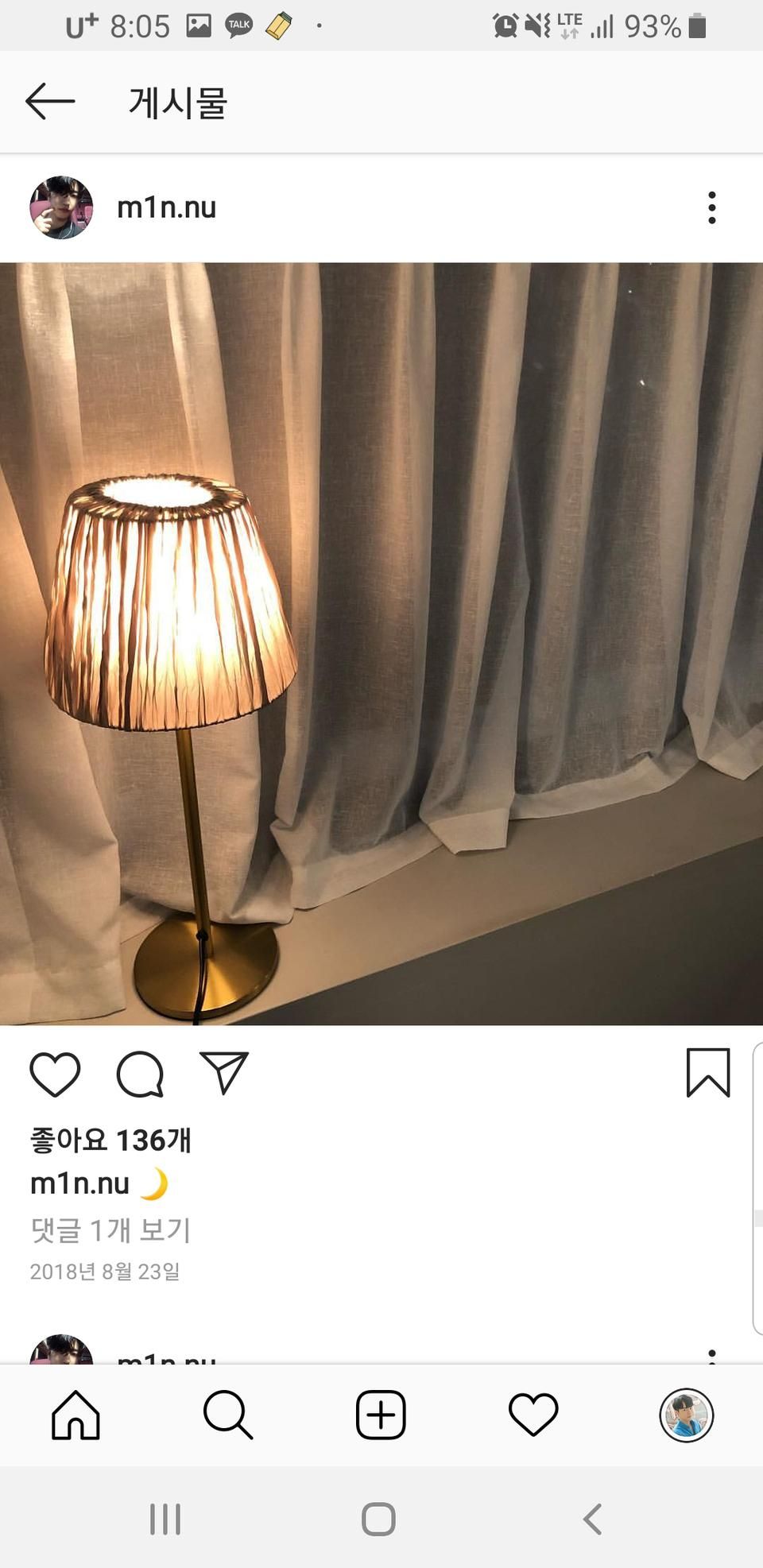Viewport: 763px width, 1568px height.
Task: Go back using the arrow
Action: (x=49, y=102)
